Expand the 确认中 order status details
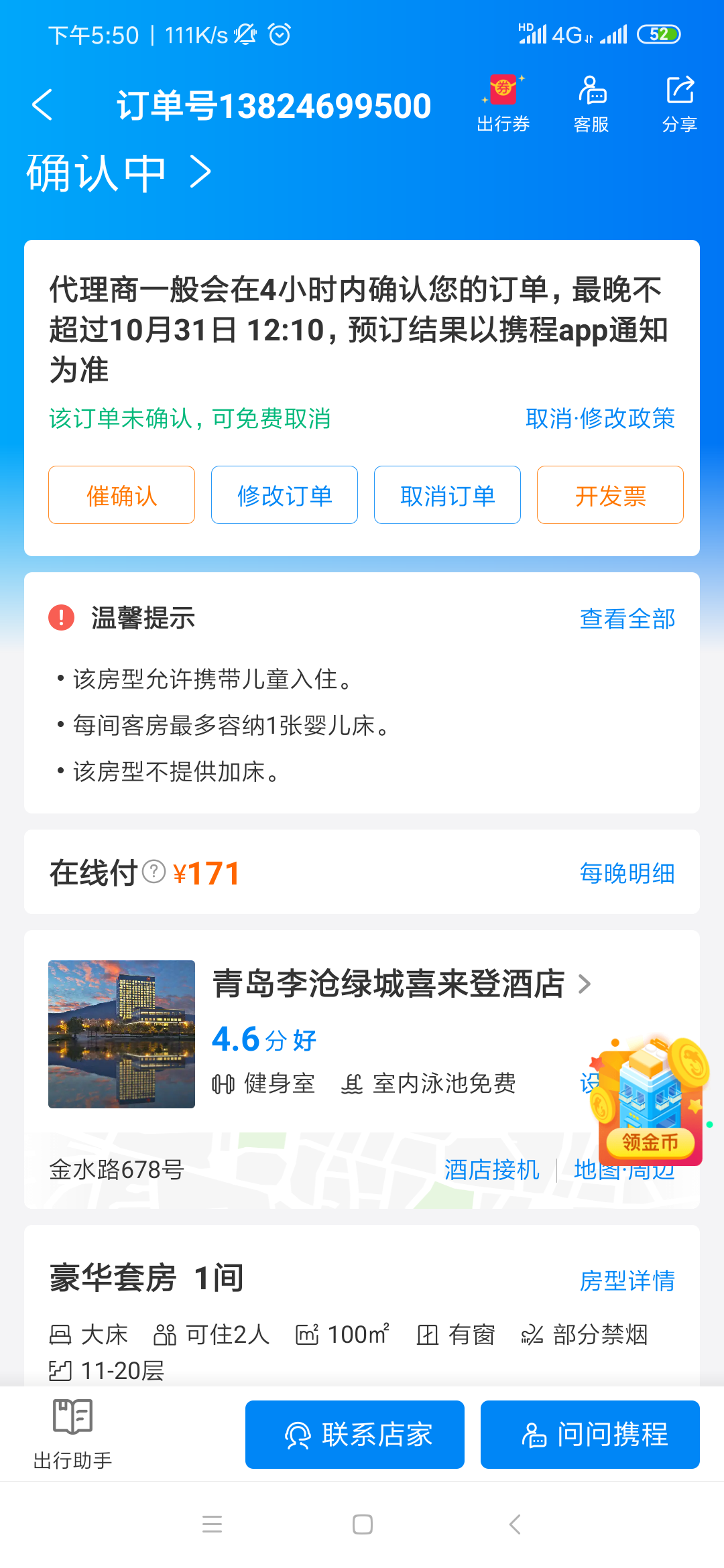Screen dimensions: 724x1568 (x=119, y=173)
